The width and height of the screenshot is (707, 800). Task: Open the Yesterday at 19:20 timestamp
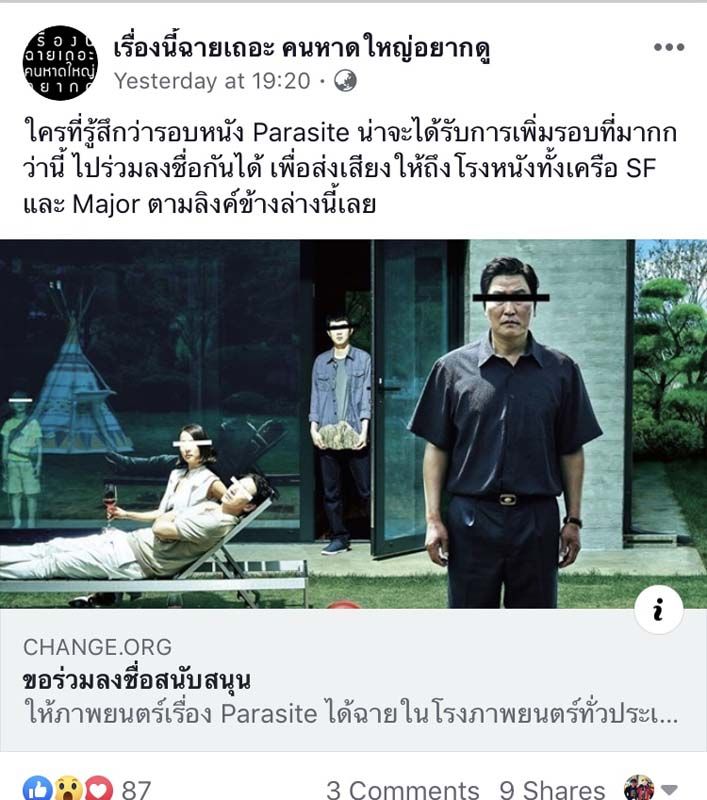click(x=212, y=81)
